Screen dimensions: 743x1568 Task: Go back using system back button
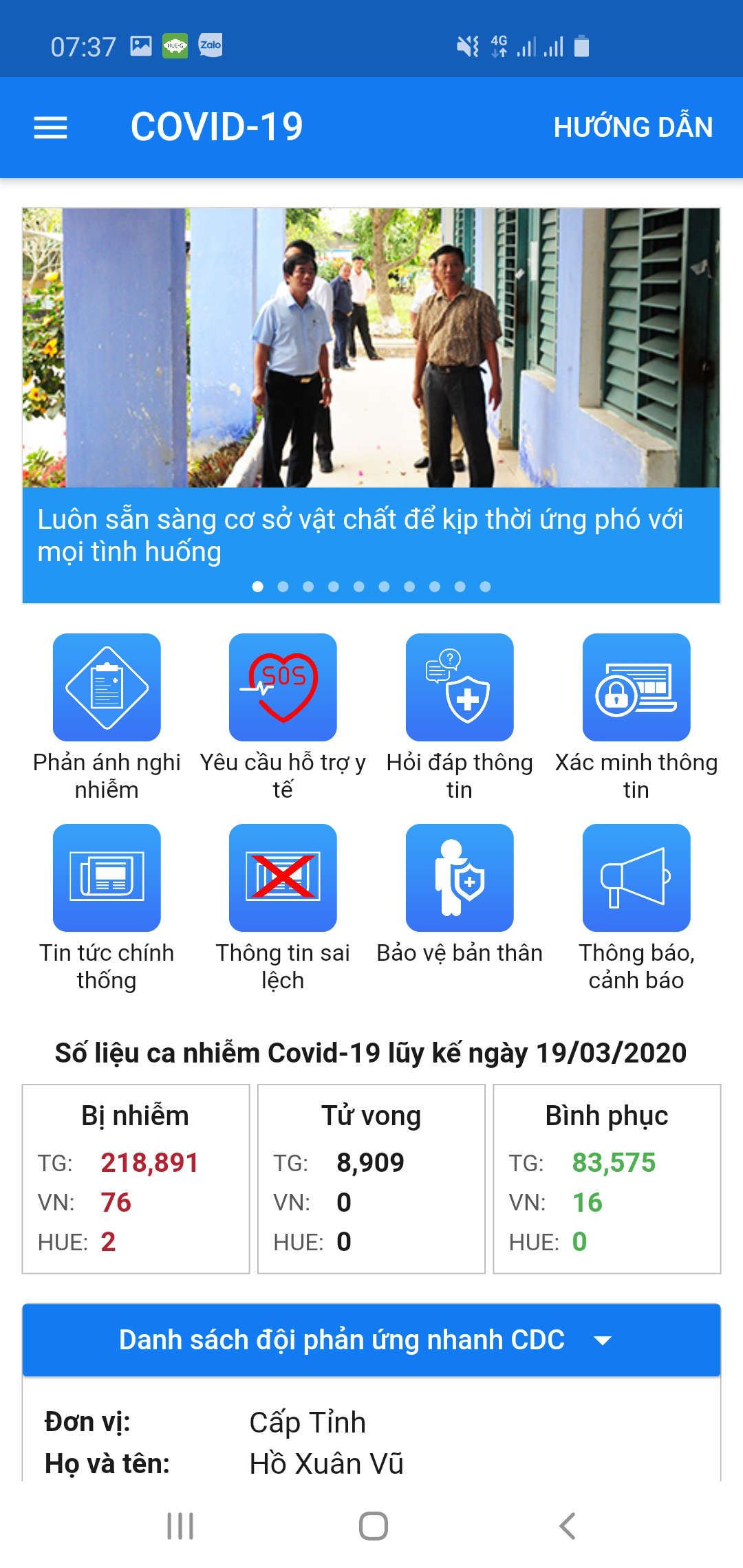[567, 1525]
